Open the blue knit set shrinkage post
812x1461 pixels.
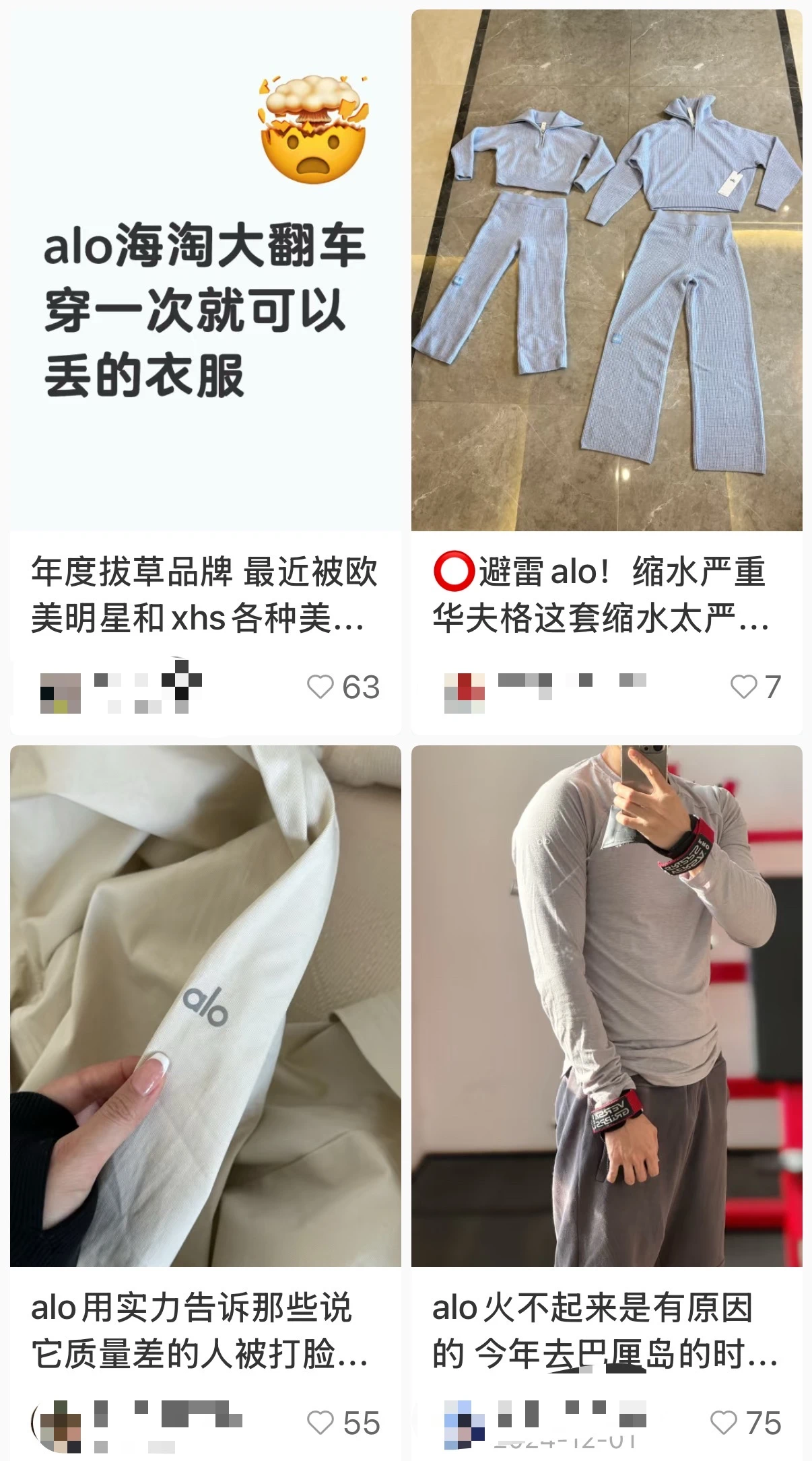(607, 269)
